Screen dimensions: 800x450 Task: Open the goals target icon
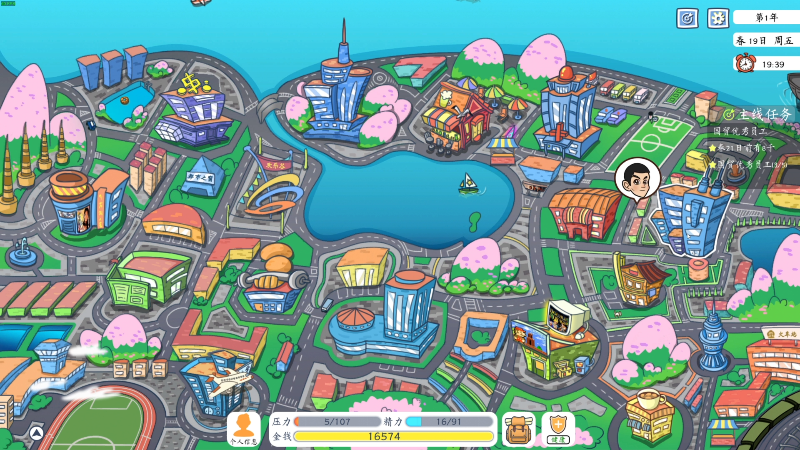(687, 18)
